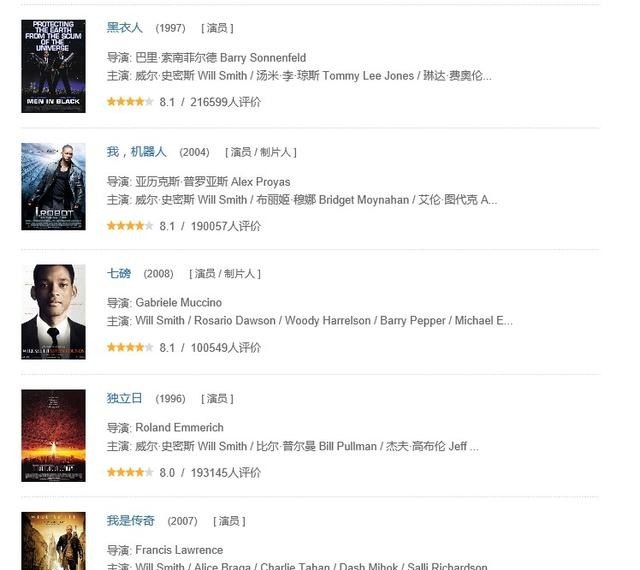640x570 pixels.
Task: Tap the I Am Legend poster thumbnail
Action: coord(53,541)
